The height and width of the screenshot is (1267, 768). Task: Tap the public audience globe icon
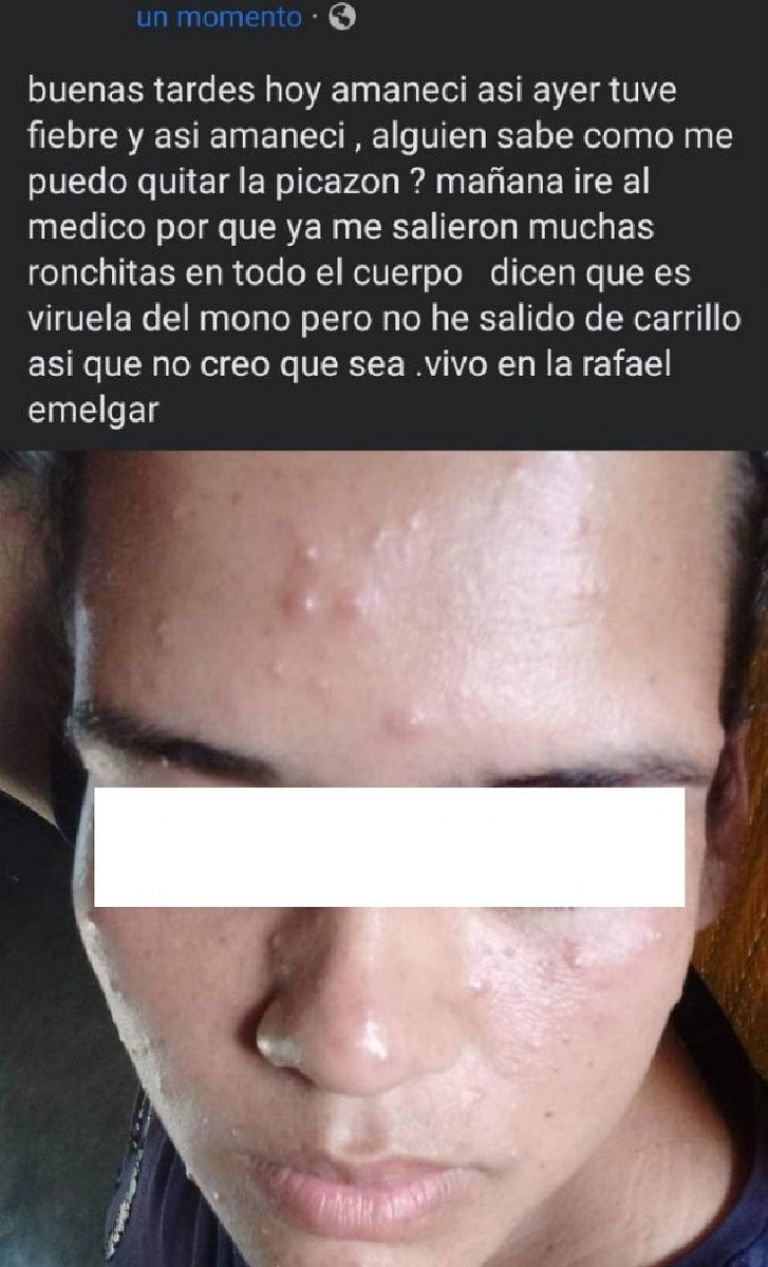tap(342, 17)
